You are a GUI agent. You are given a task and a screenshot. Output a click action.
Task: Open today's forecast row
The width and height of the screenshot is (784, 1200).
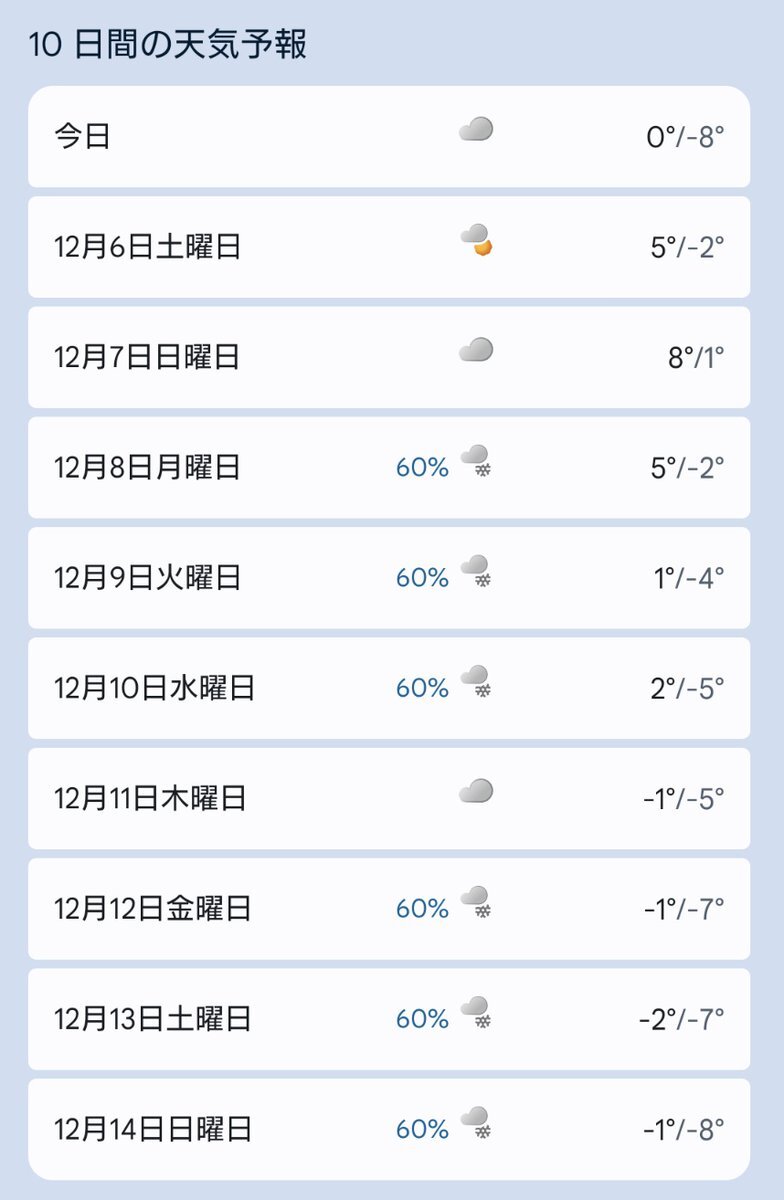388,137
